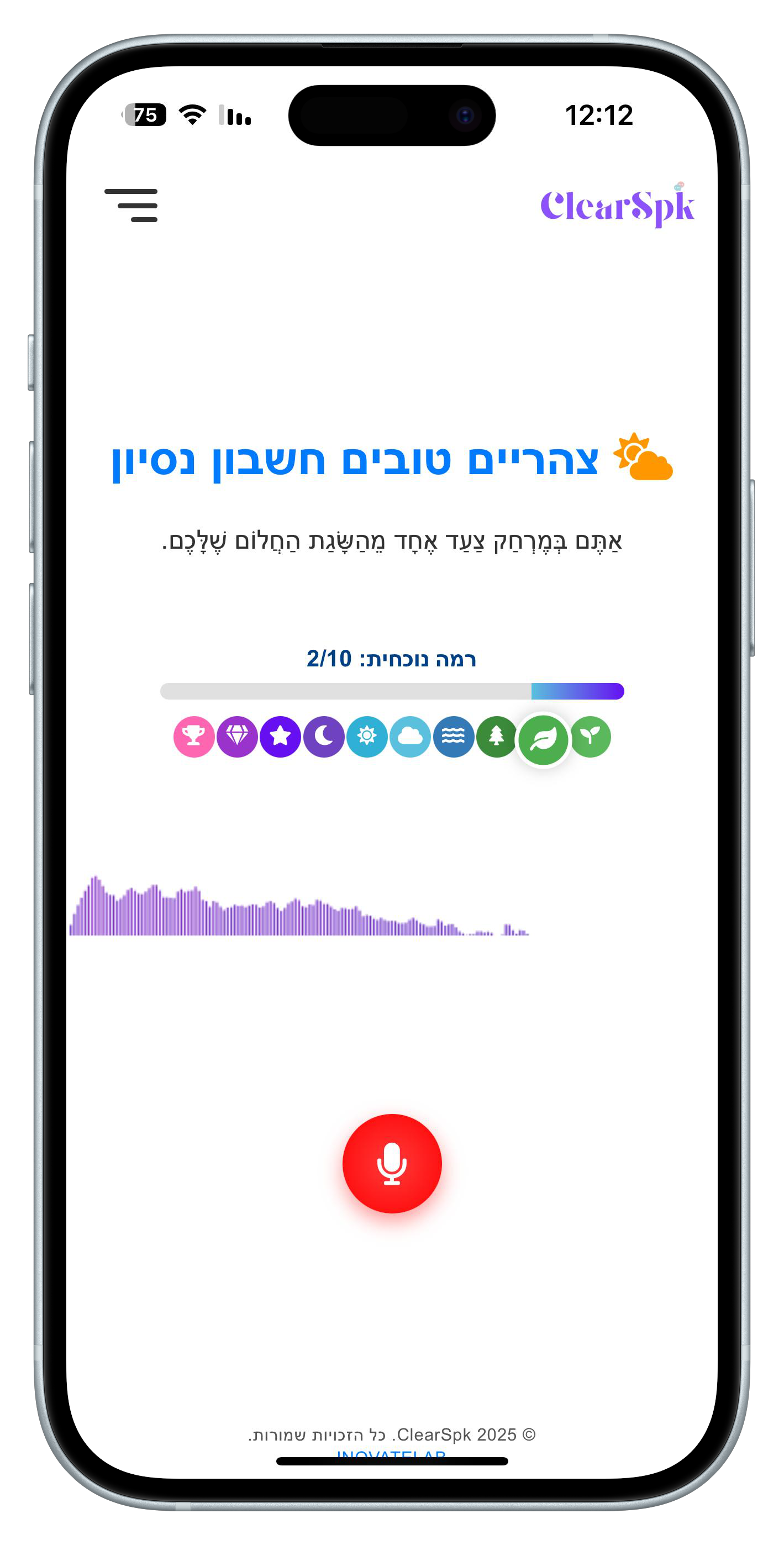The image size is (784, 1545).
Task: Open the hamburger drawer menu
Action: (131, 205)
